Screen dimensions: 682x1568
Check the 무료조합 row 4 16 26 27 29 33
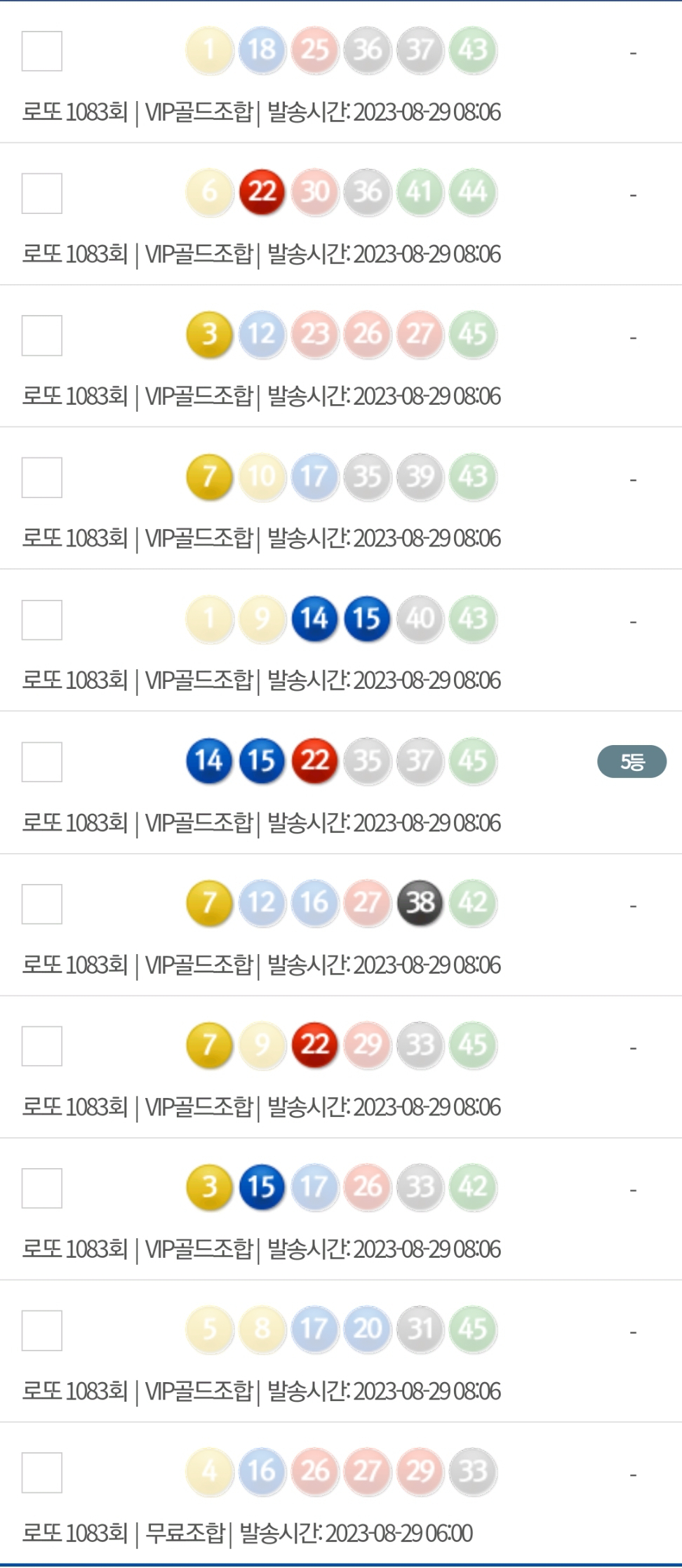click(x=42, y=1473)
